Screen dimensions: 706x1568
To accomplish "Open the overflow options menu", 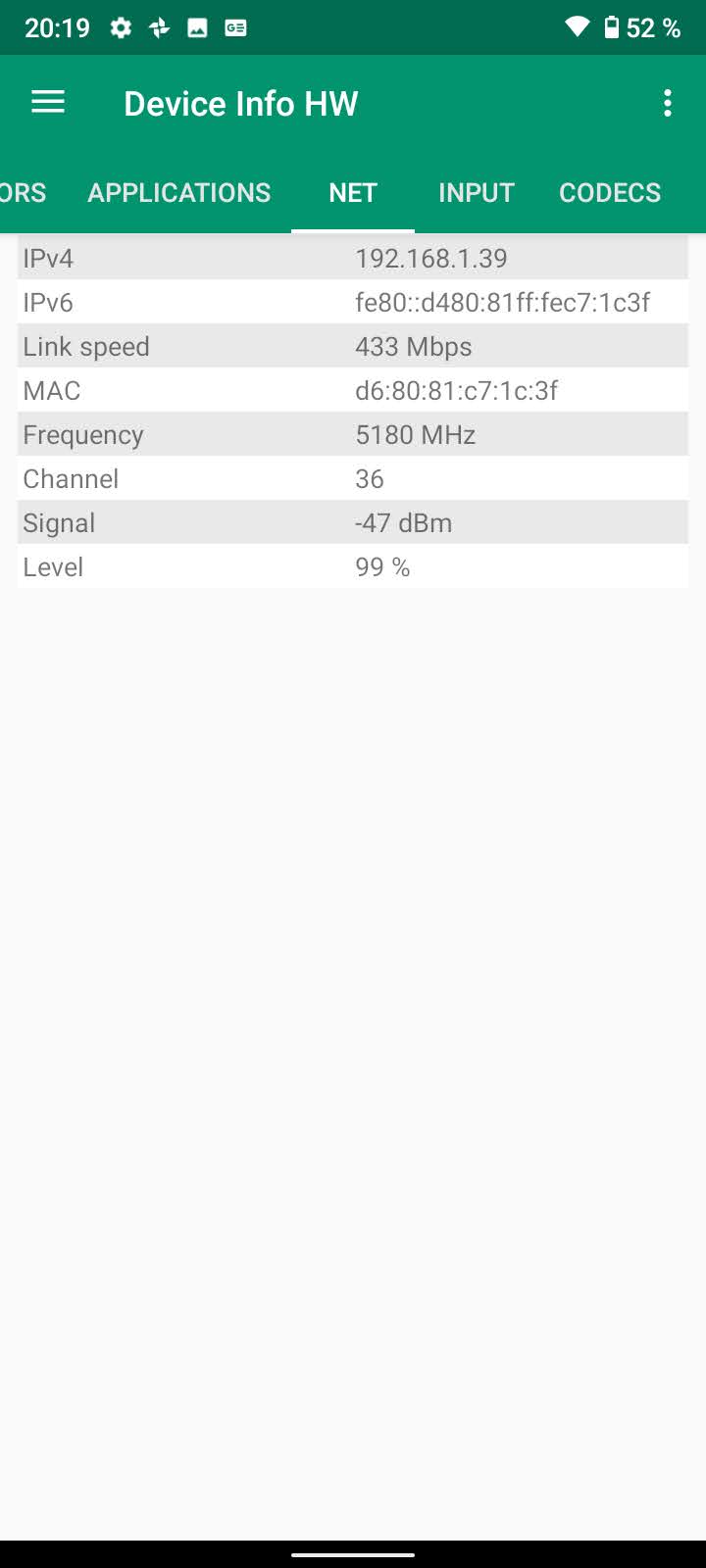I will click(668, 103).
